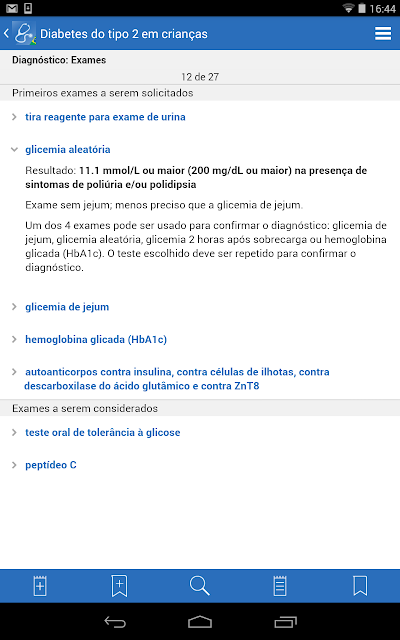400x640 pixels.
Task: Open recent apps
Action: coord(285,622)
